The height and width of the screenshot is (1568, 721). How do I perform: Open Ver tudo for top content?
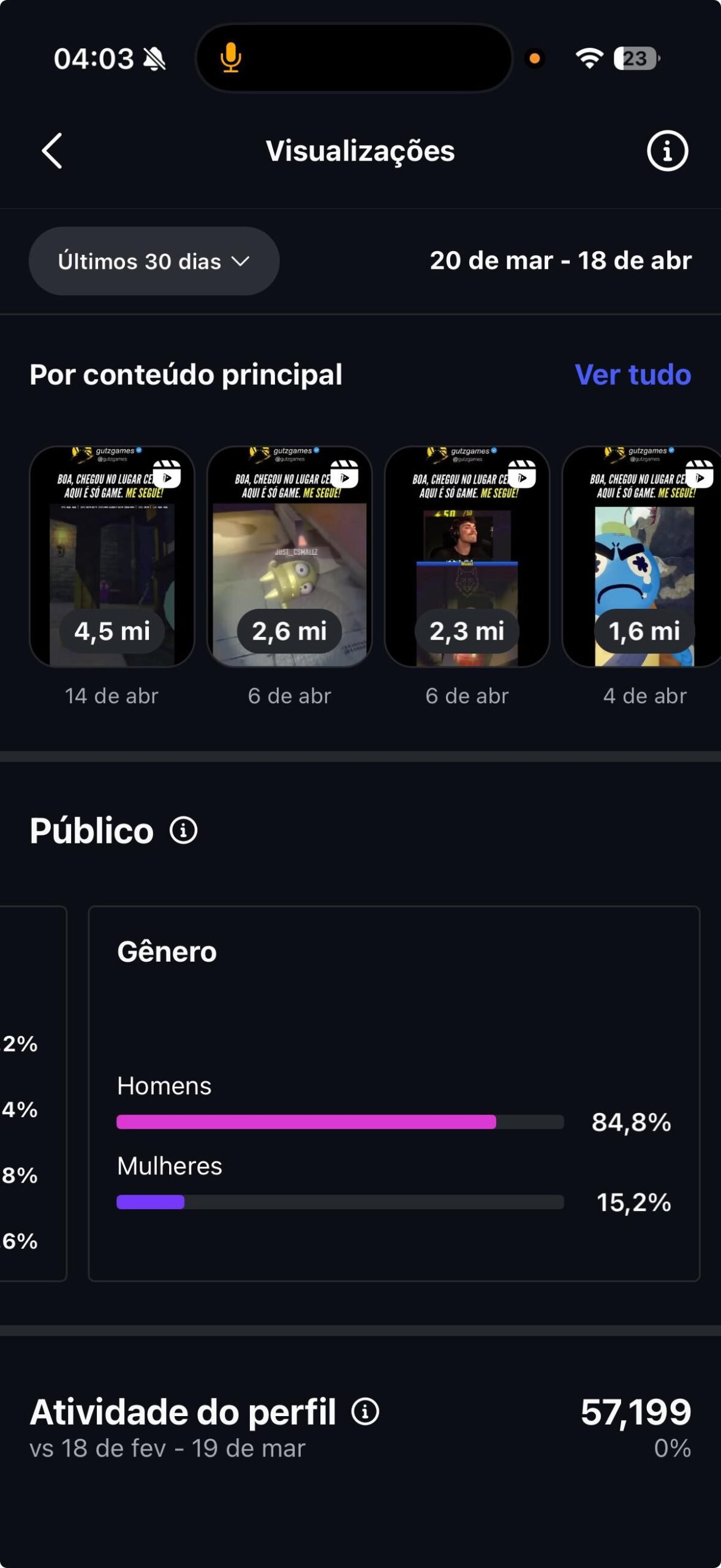pos(632,375)
